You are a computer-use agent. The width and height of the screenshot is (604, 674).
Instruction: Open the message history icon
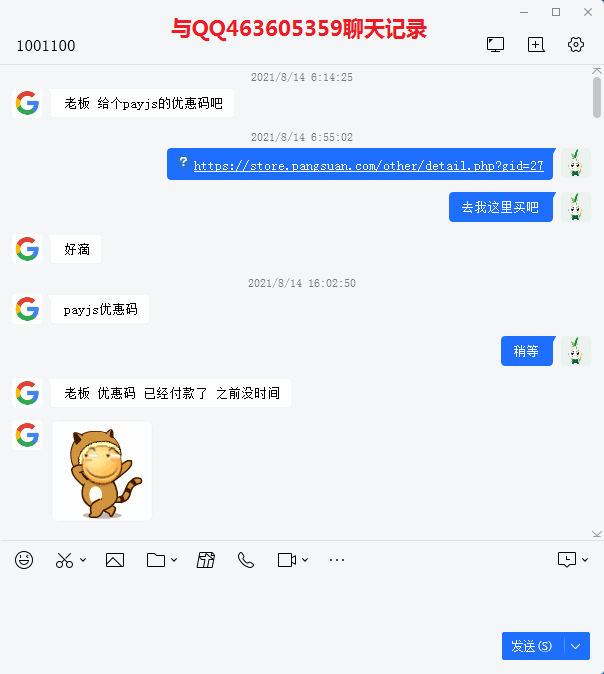(x=567, y=560)
